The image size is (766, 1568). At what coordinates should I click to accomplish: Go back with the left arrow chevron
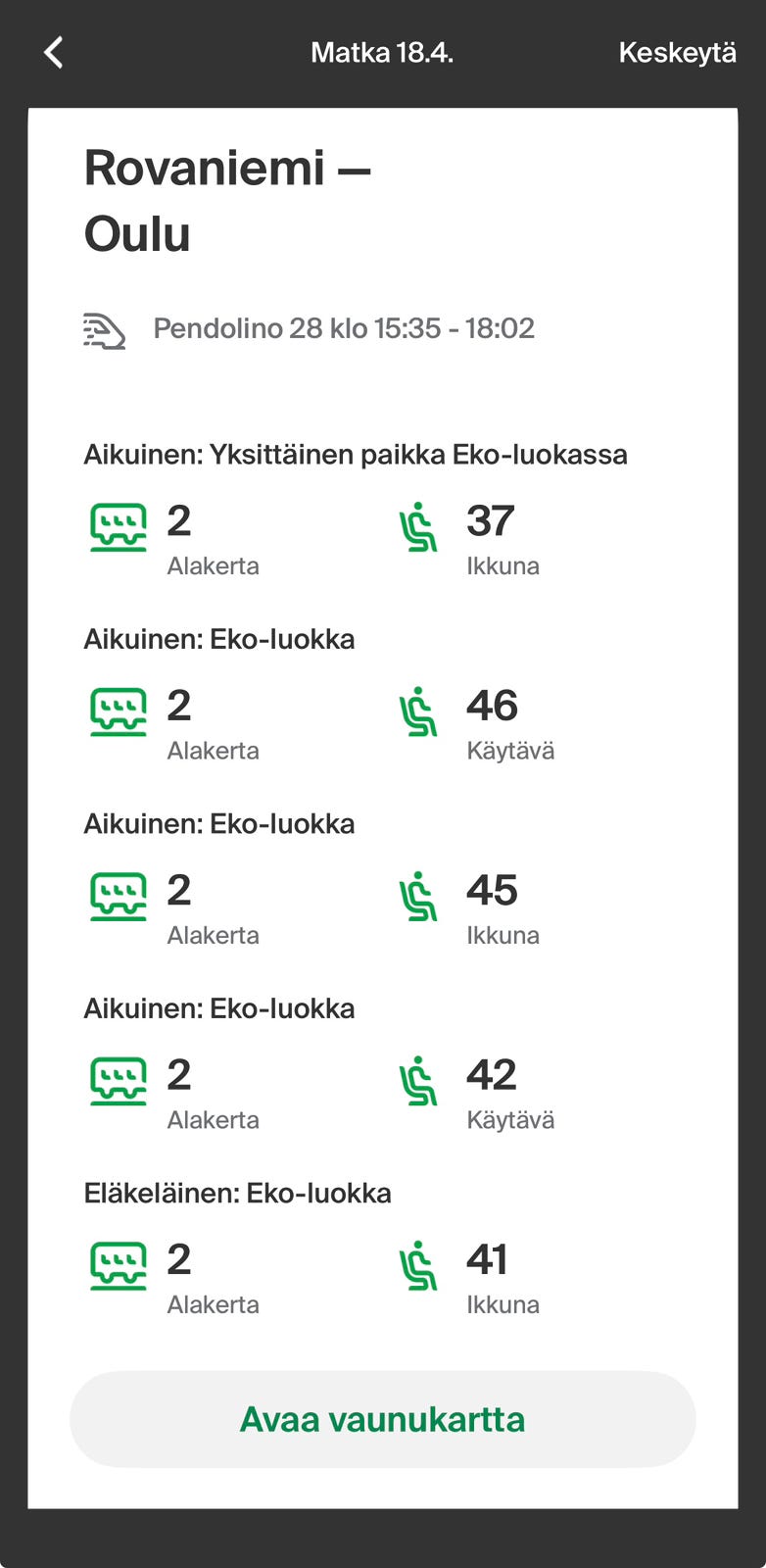coord(52,53)
